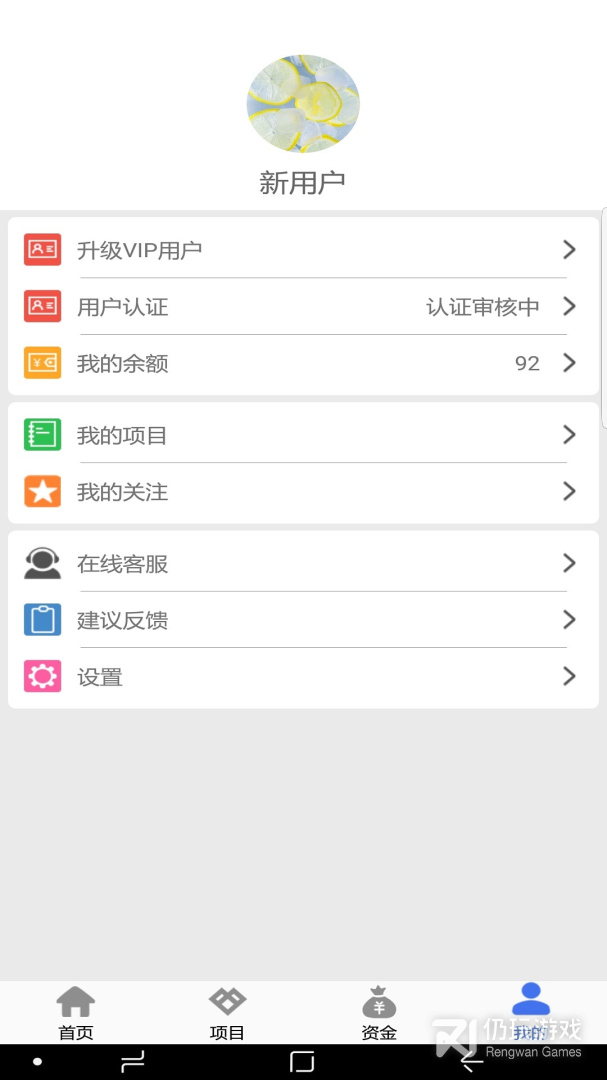The image size is (607, 1080).
Task: View 我的余额 balance details
Action: tap(300, 364)
